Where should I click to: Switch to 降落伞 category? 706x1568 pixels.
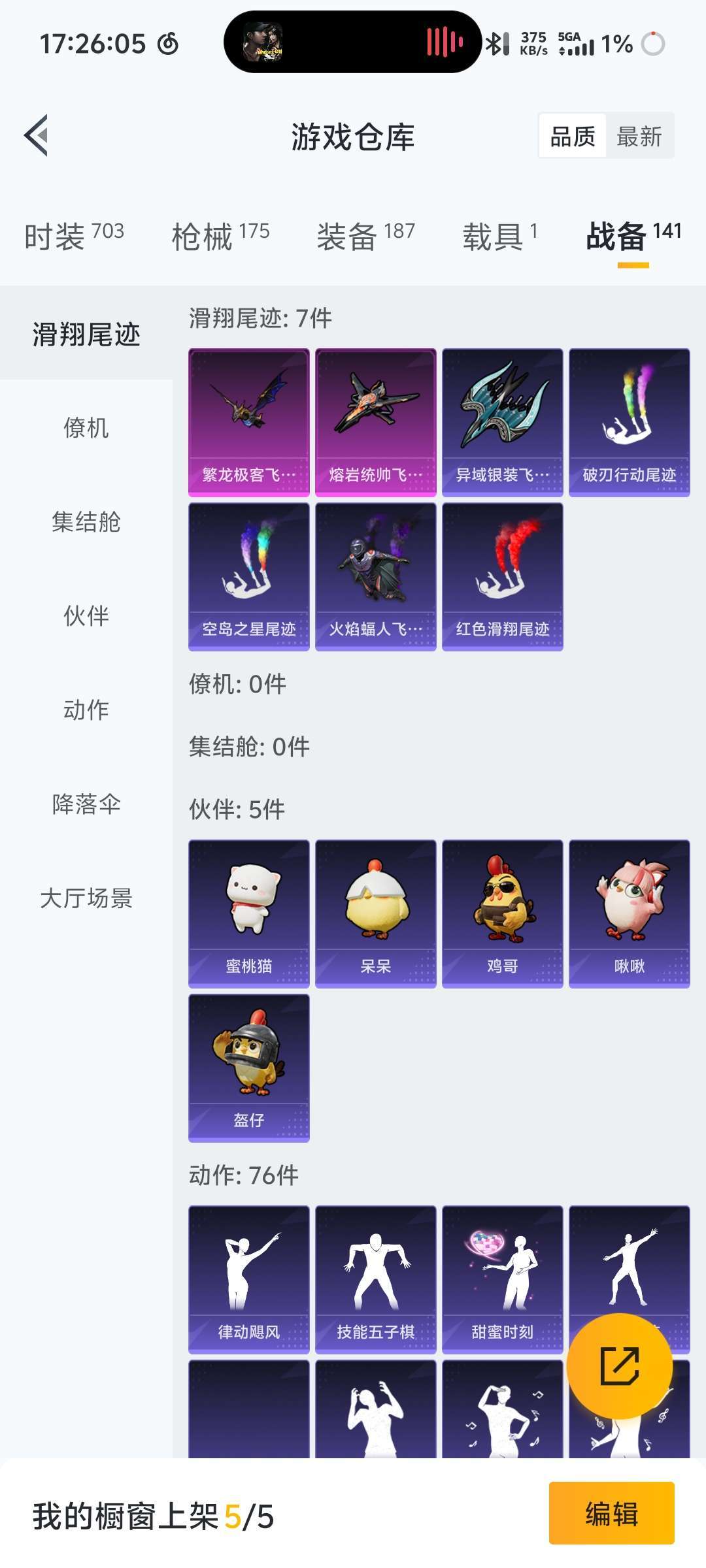[85, 803]
